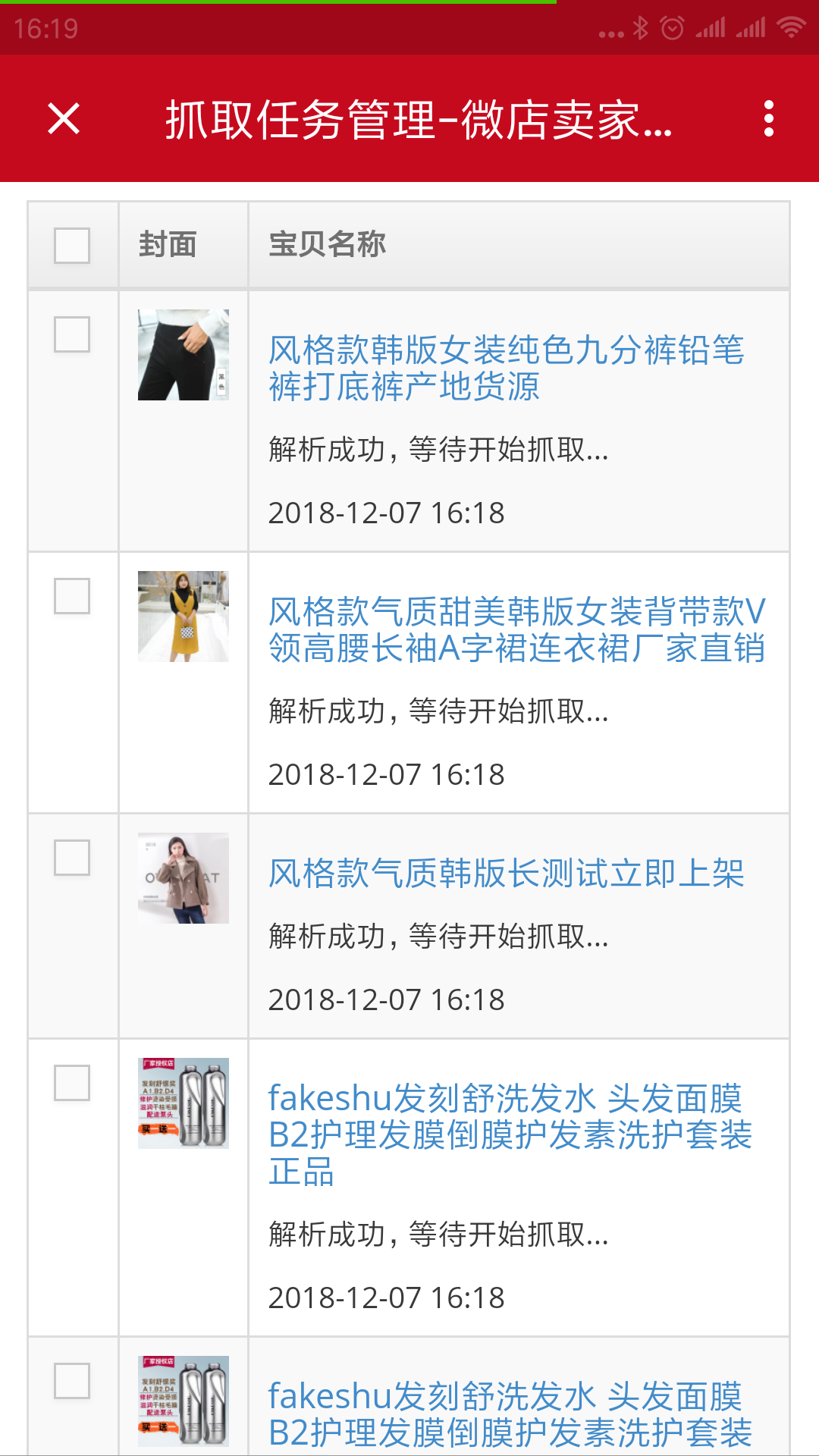819x1456 pixels.
Task: Open link 风格款韩版女装纯色九分裤铅笔裤
Action: (506, 369)
